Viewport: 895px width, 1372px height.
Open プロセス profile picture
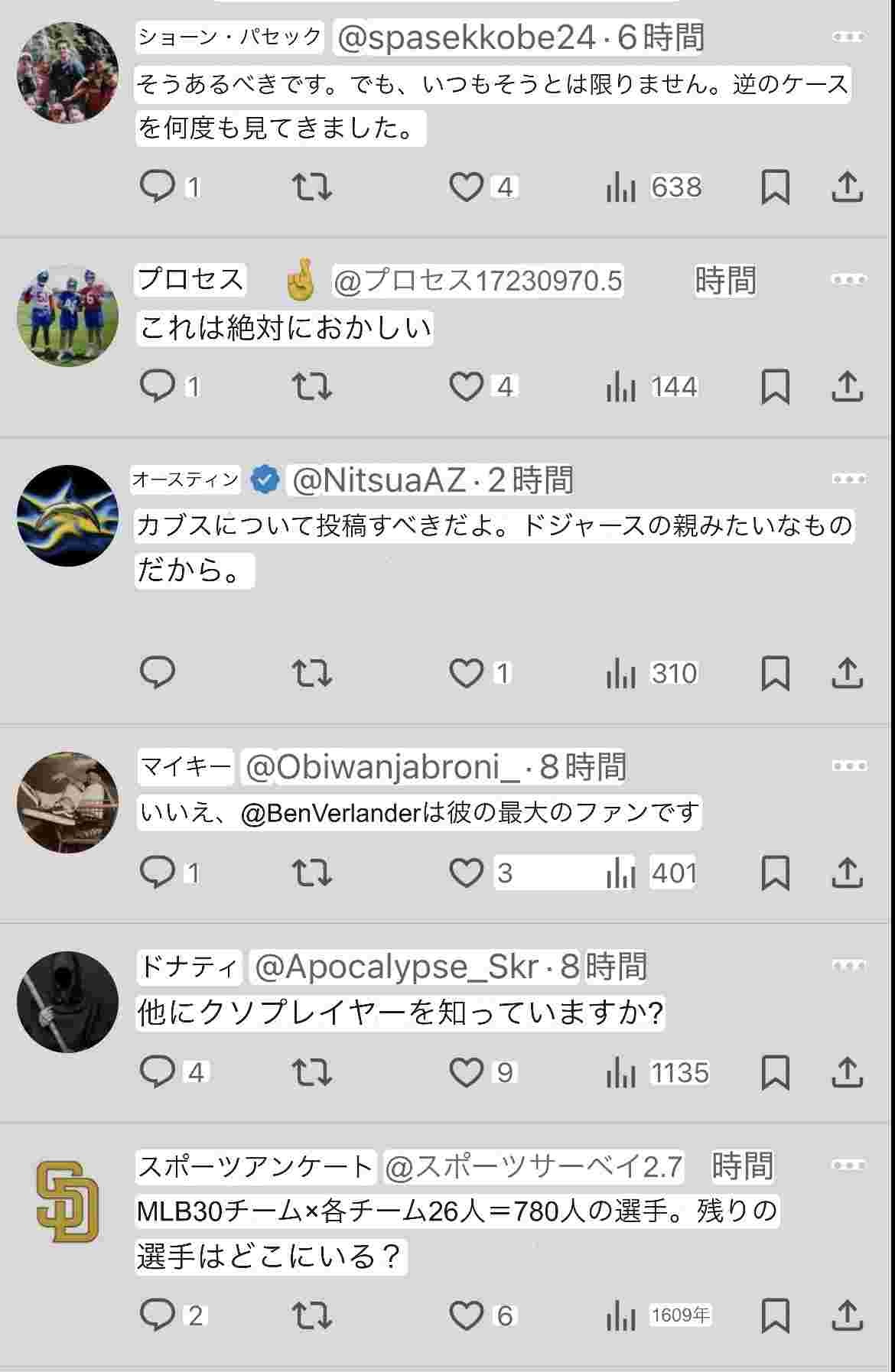pyautogui.click(x=68, y=315)
